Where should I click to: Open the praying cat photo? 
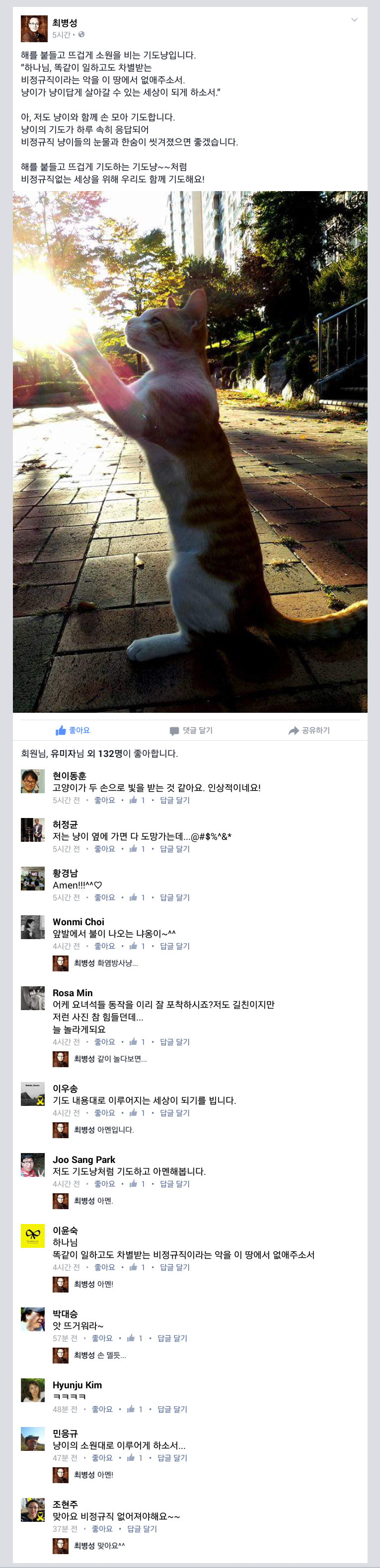point(190,452)
